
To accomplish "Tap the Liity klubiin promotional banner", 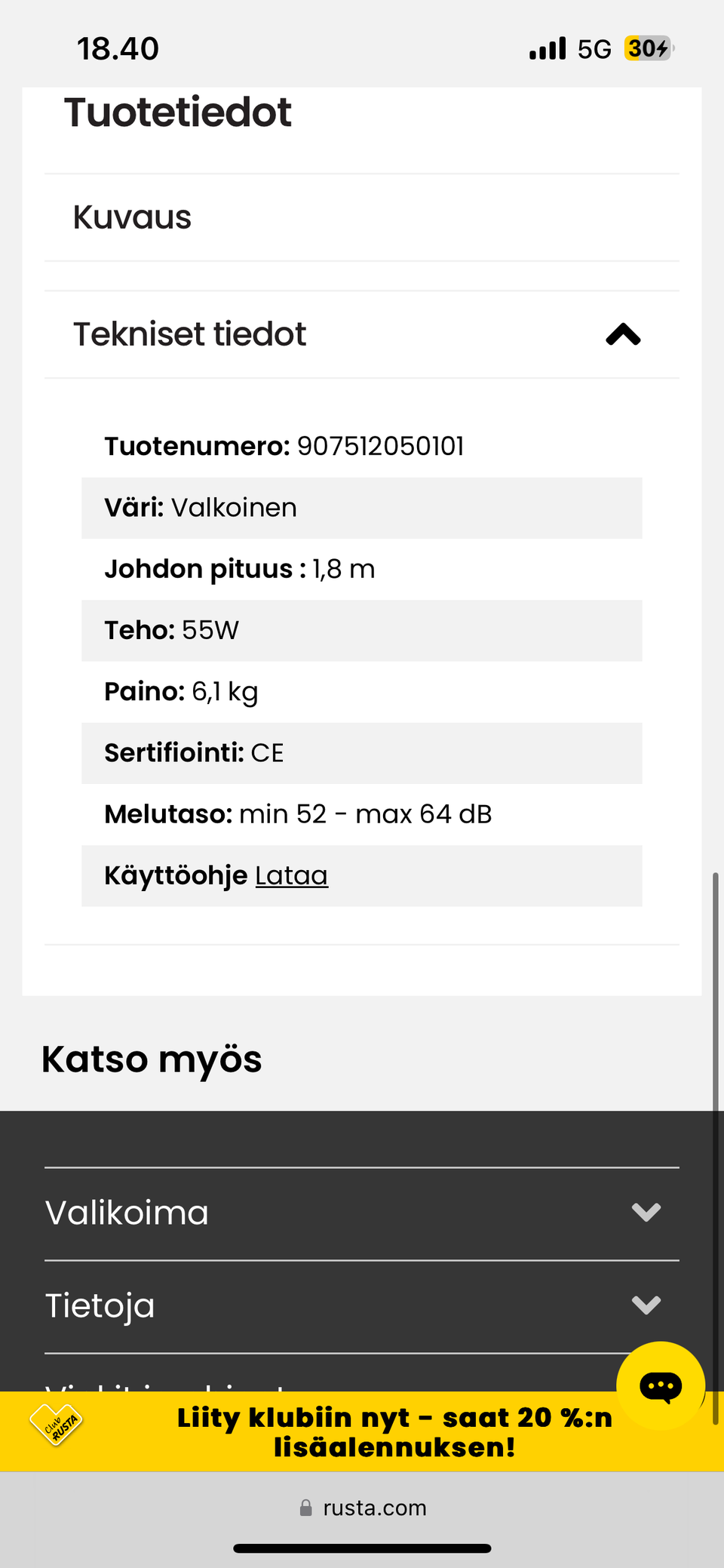I will pos(392,1431).
